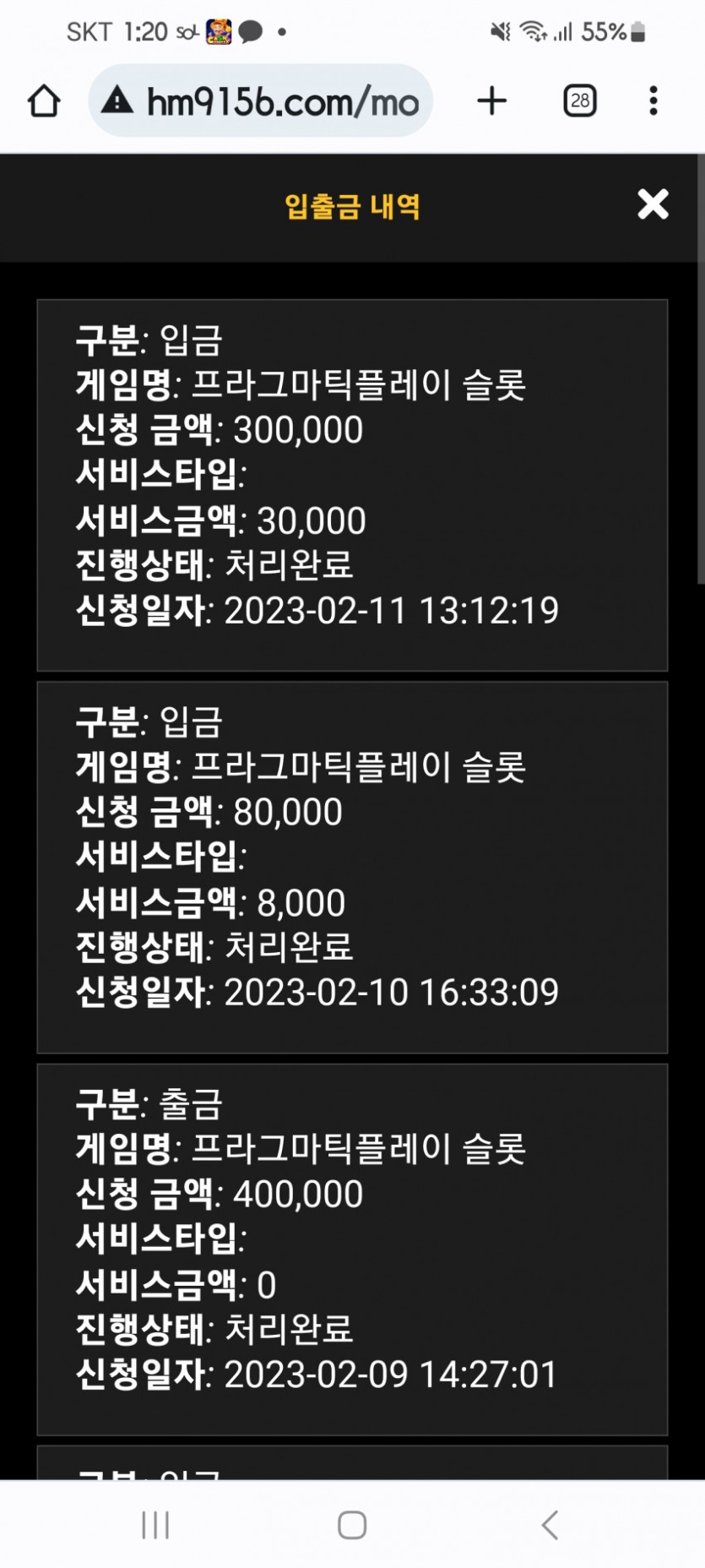
Task: Go to the browser home page
Action: point(44,101)
